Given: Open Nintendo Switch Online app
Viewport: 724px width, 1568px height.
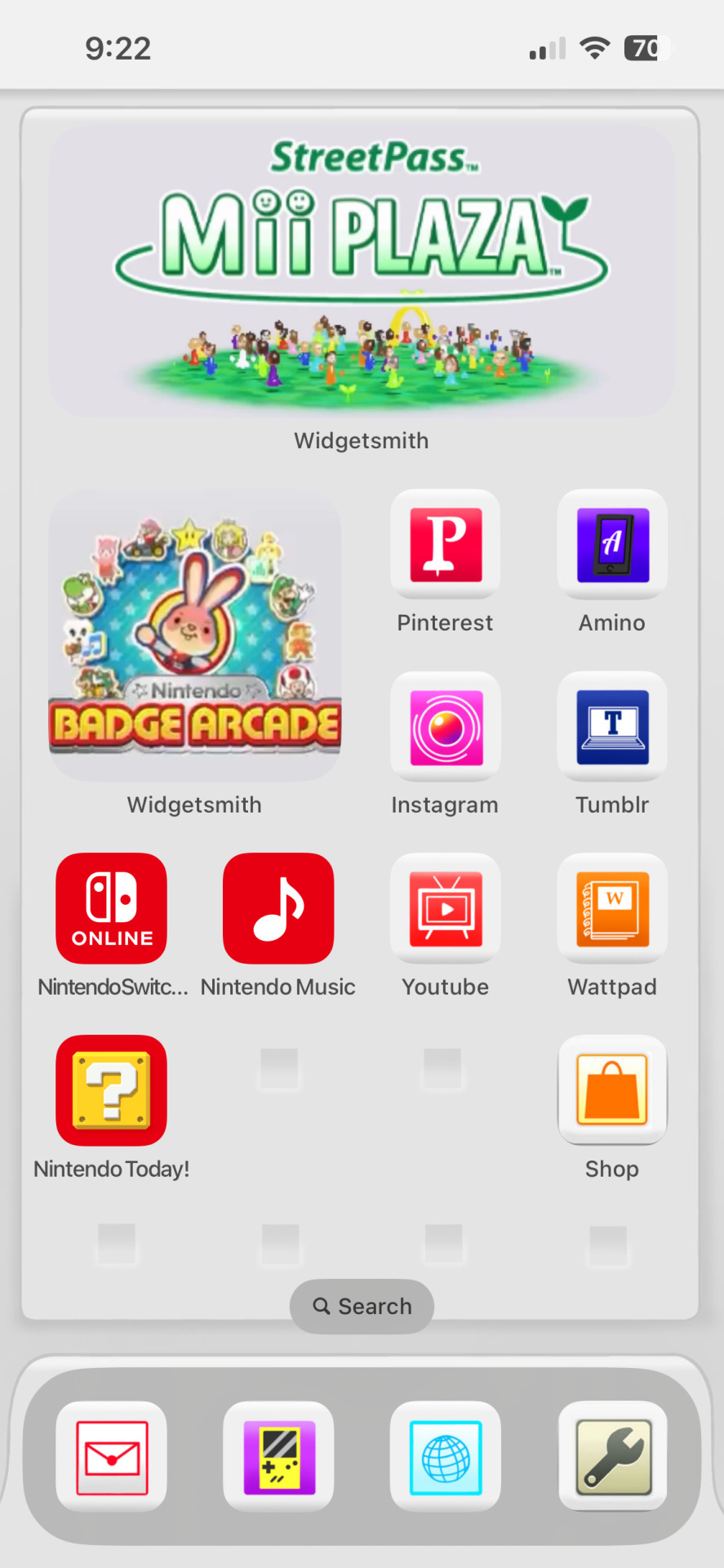Looking at the screenshot, I should 112,909.
